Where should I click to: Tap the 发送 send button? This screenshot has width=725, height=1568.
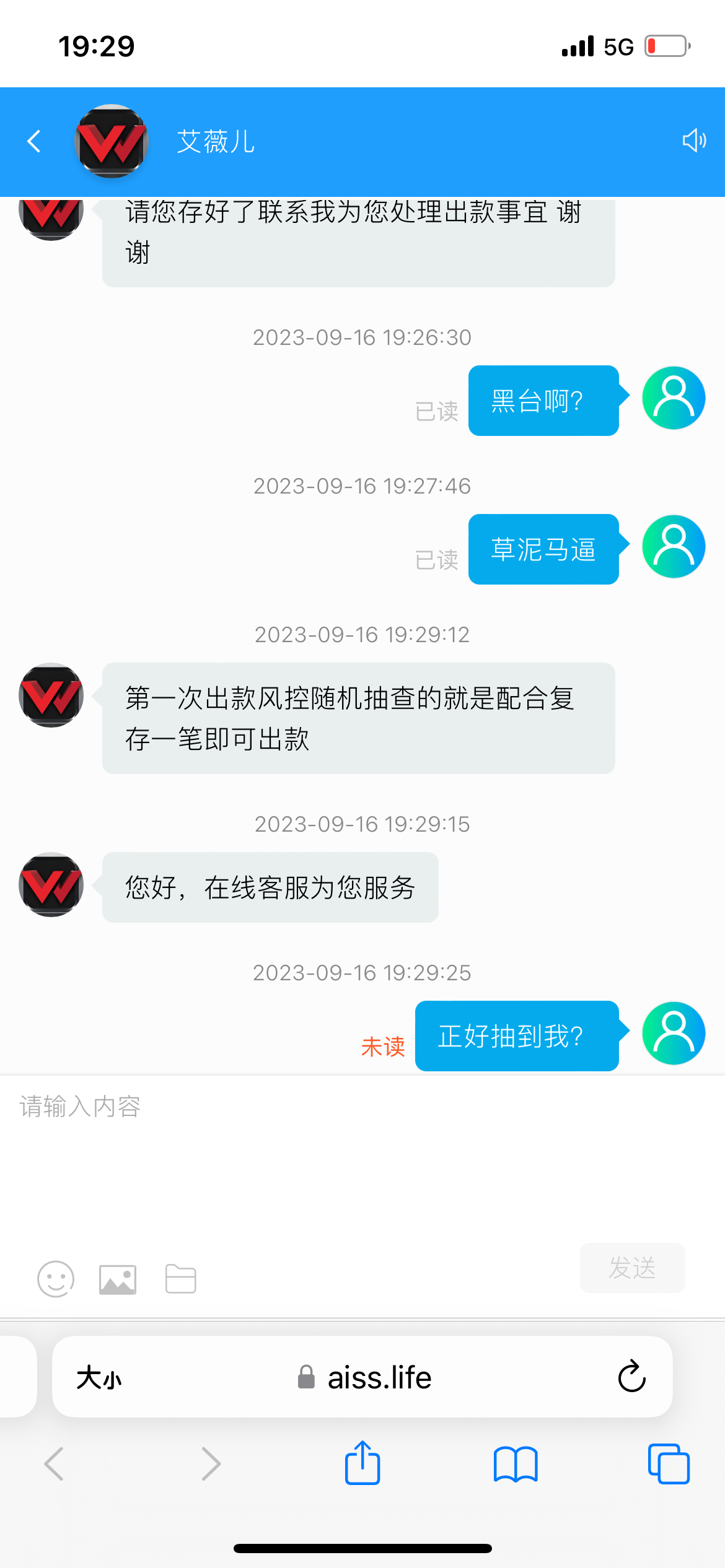pos(632,1268)
